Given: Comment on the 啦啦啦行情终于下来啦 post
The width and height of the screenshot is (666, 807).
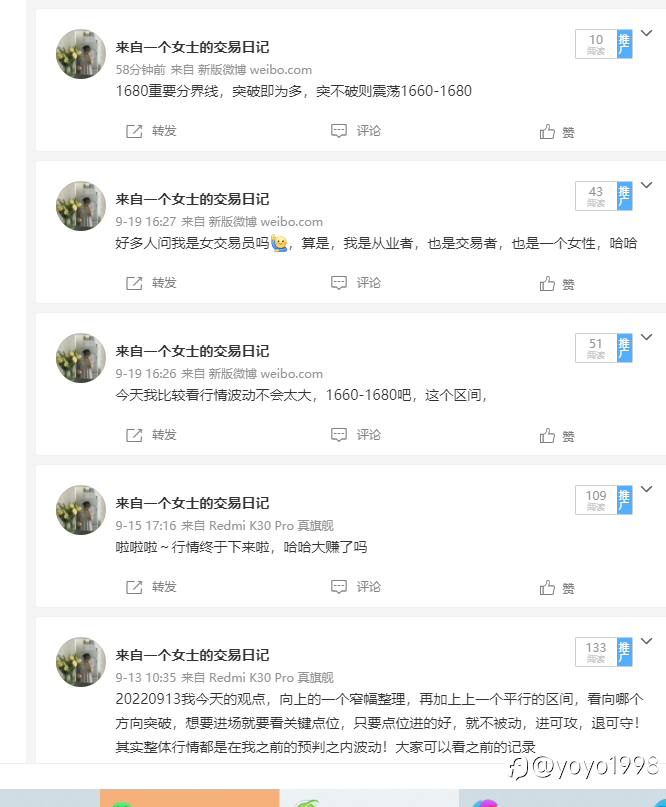Looking at the screenshot, I should [x=356, y=587].
